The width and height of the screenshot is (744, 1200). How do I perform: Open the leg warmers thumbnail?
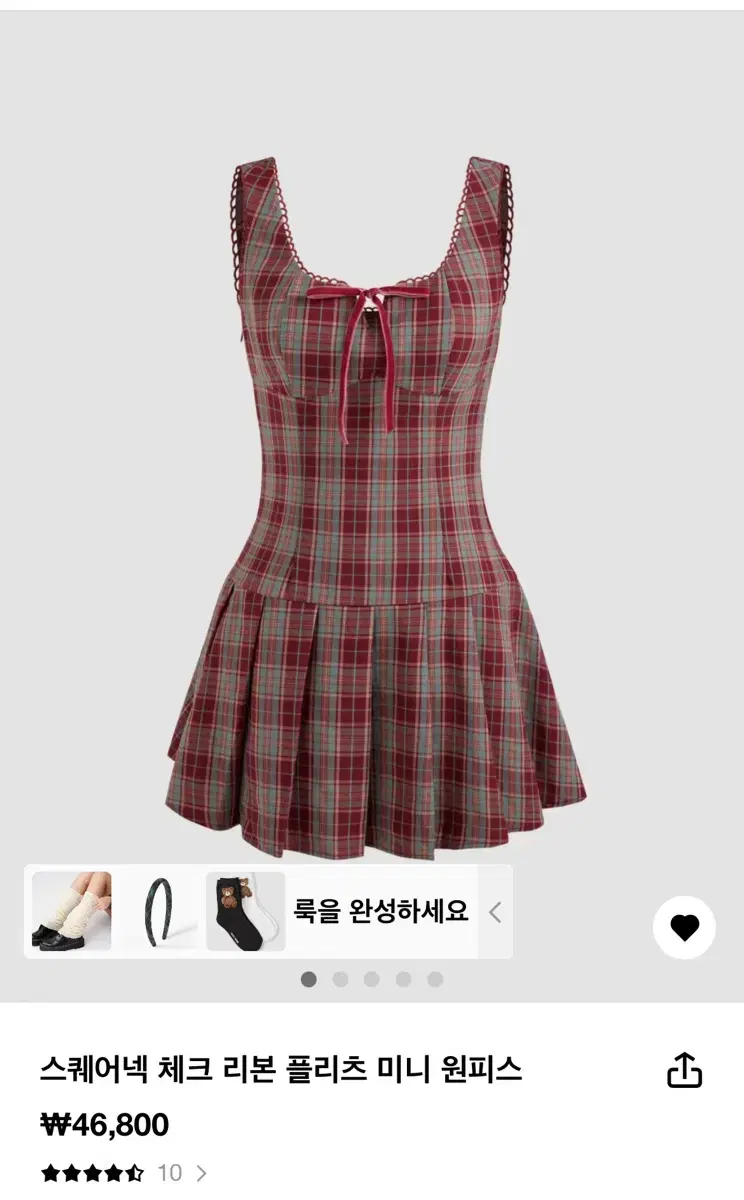click(72, 911)
